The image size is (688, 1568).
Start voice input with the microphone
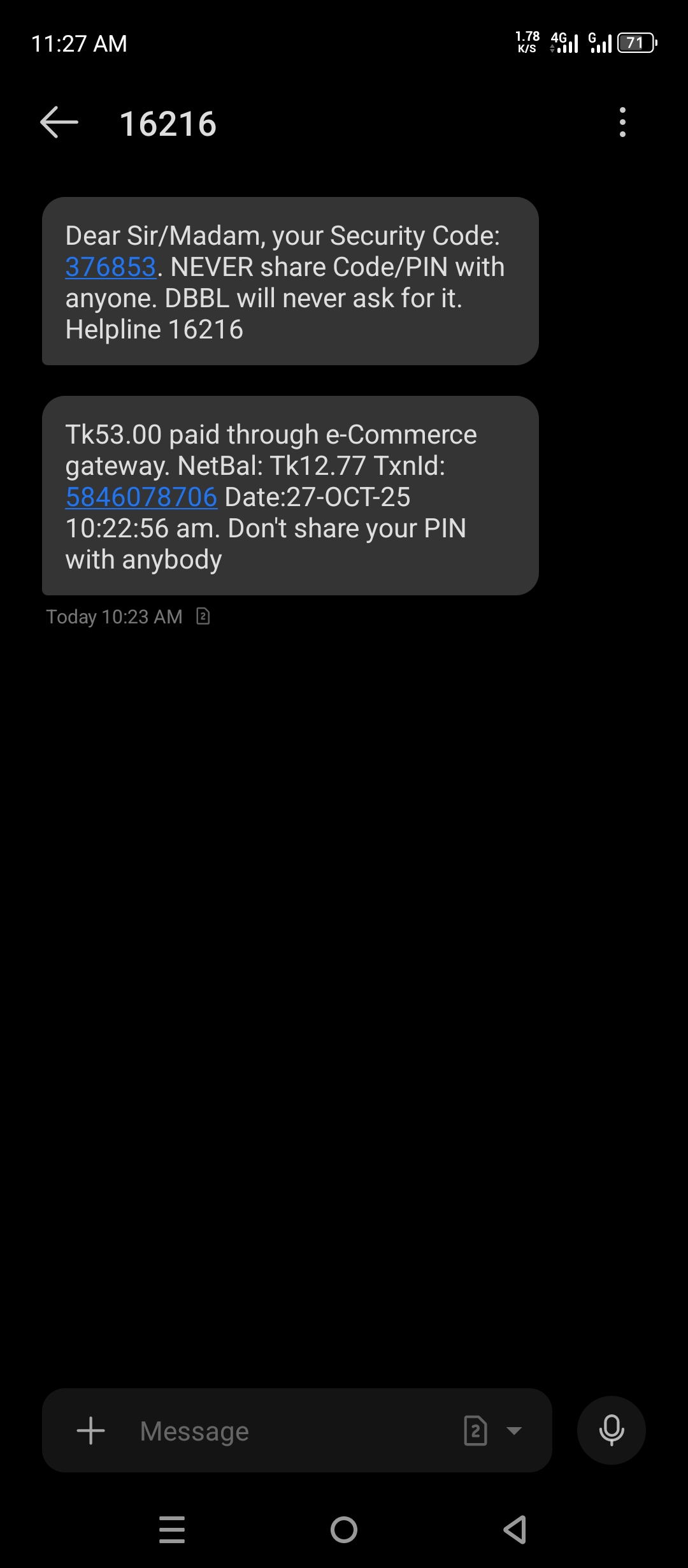[x=611, y=1430]
